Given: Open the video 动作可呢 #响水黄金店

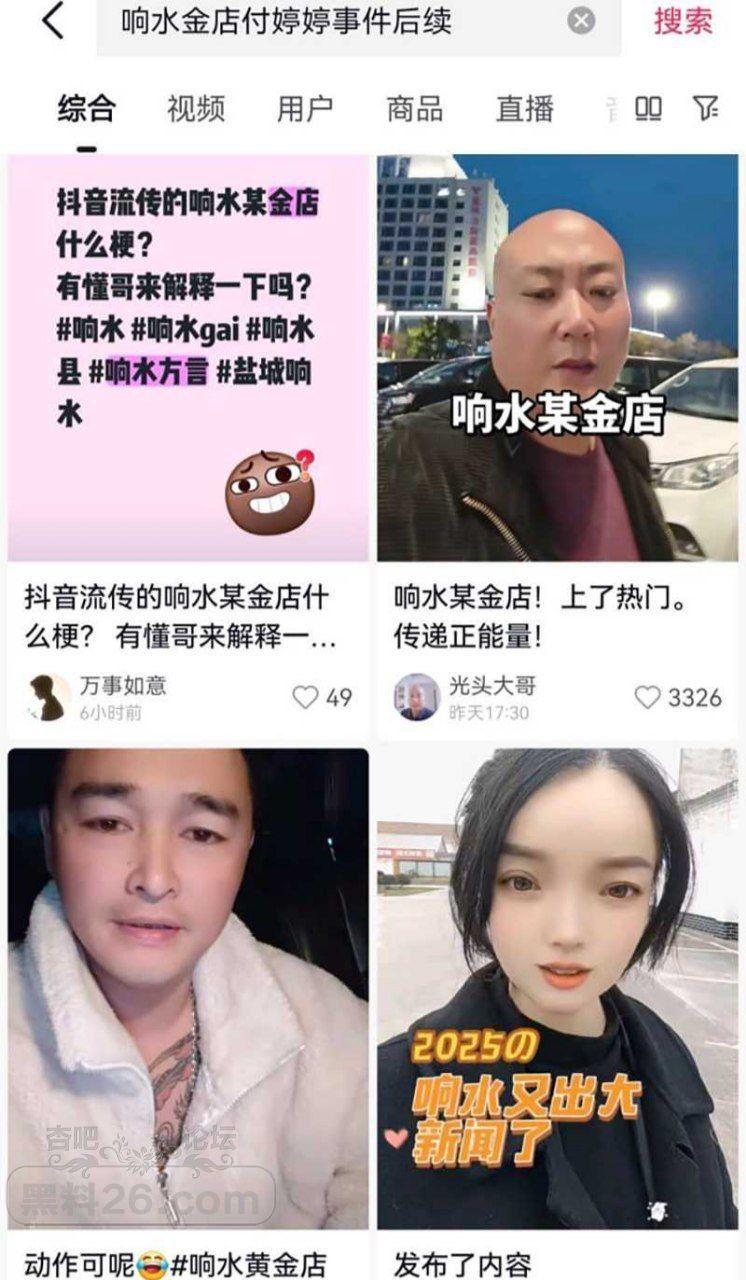Looking at the screenshot, I should [188, 988].
